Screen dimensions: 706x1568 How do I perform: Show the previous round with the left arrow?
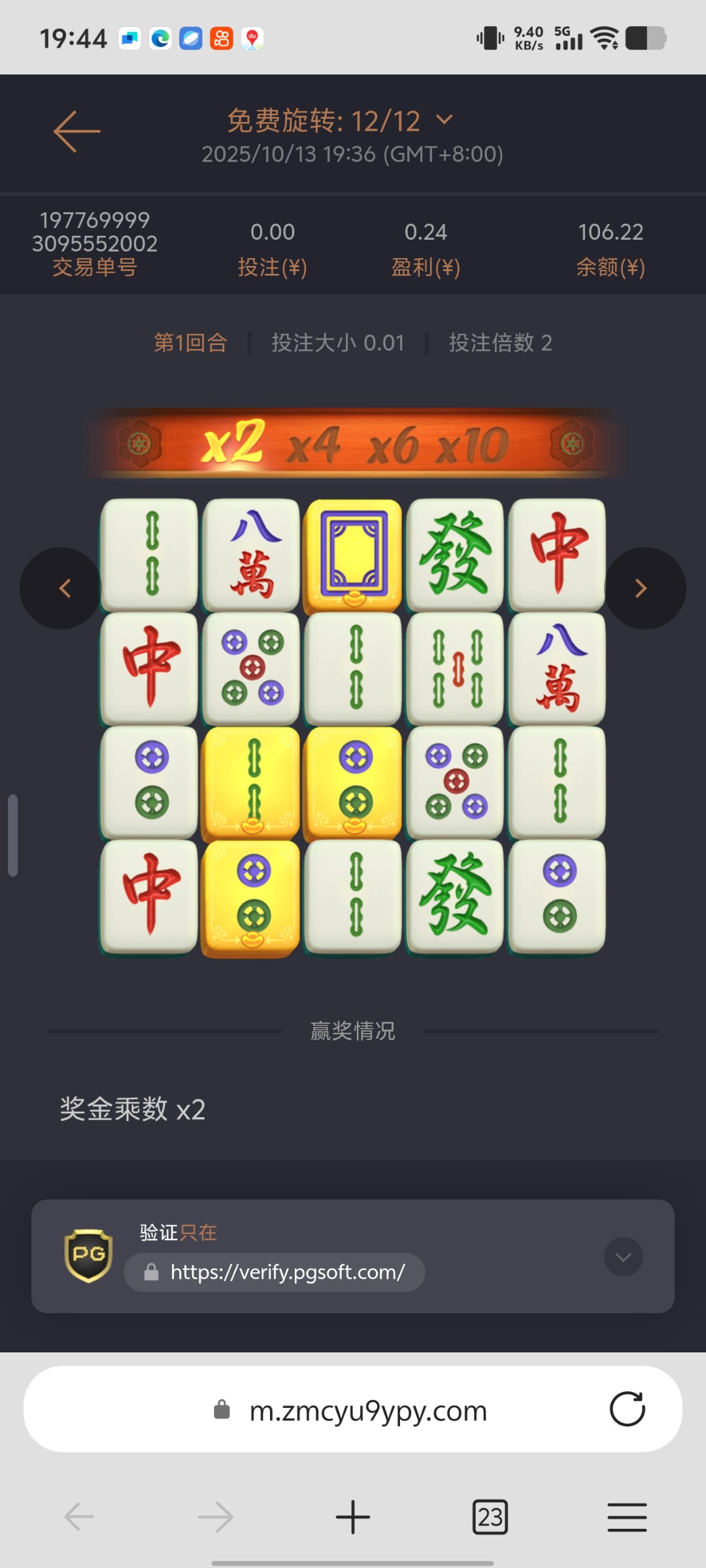[x=62, y=588]
